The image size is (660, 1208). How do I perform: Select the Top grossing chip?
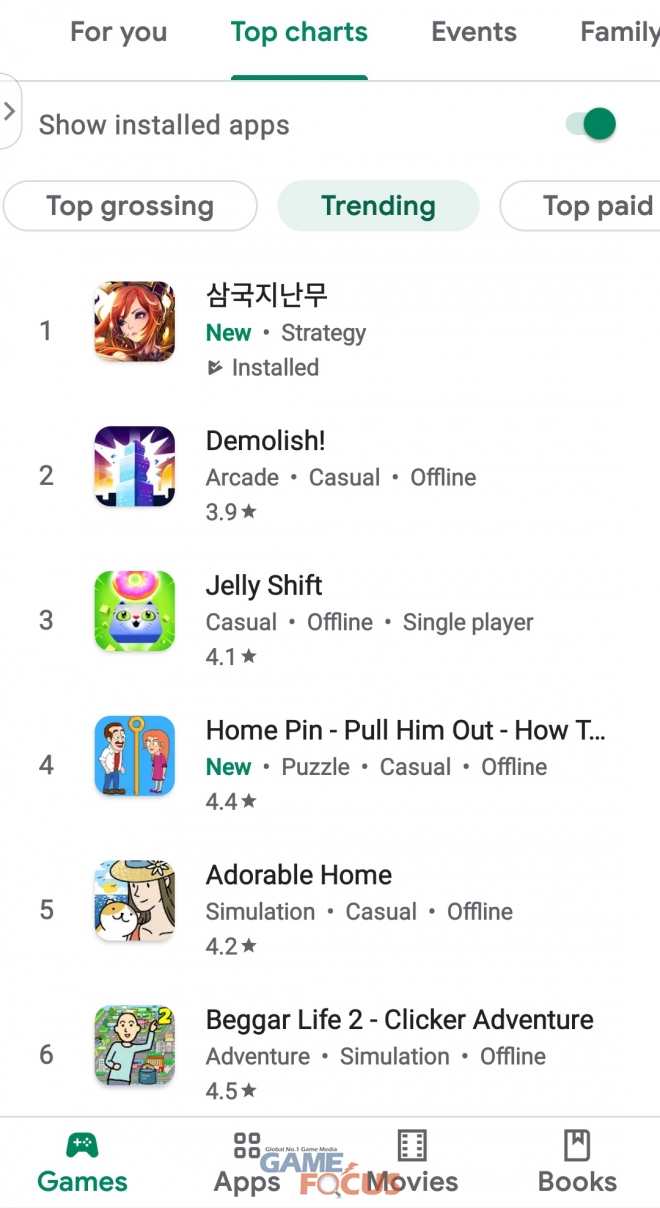[130, 206]
